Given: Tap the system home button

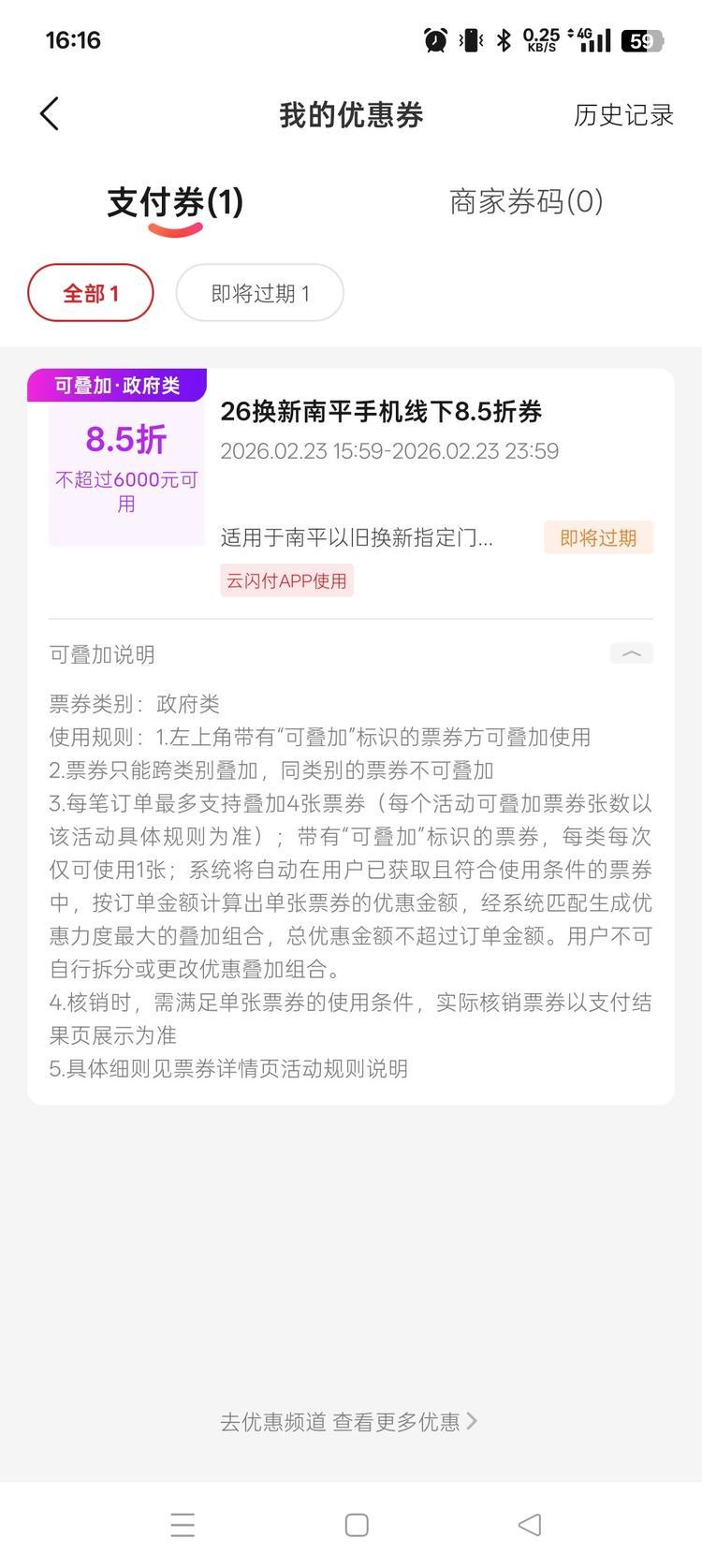Looking at the screenshot, I should pyautogui.click(x=357, y=1525).
